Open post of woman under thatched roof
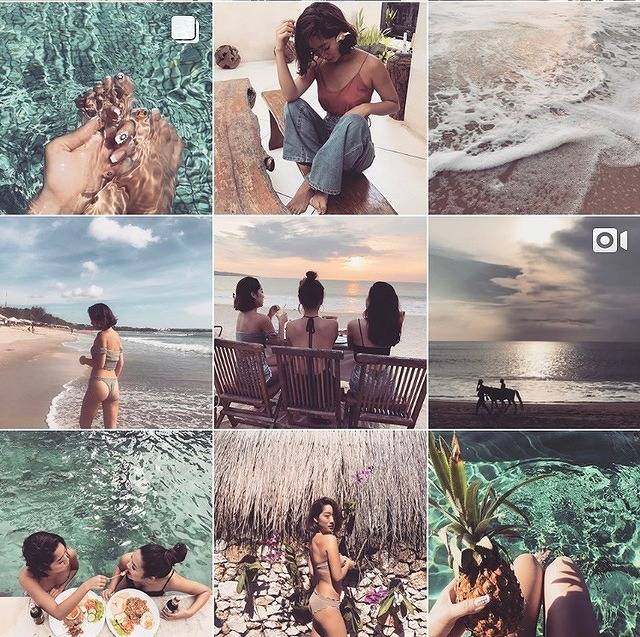This screenshot has height=637, width=640. (x=320, y=533)
